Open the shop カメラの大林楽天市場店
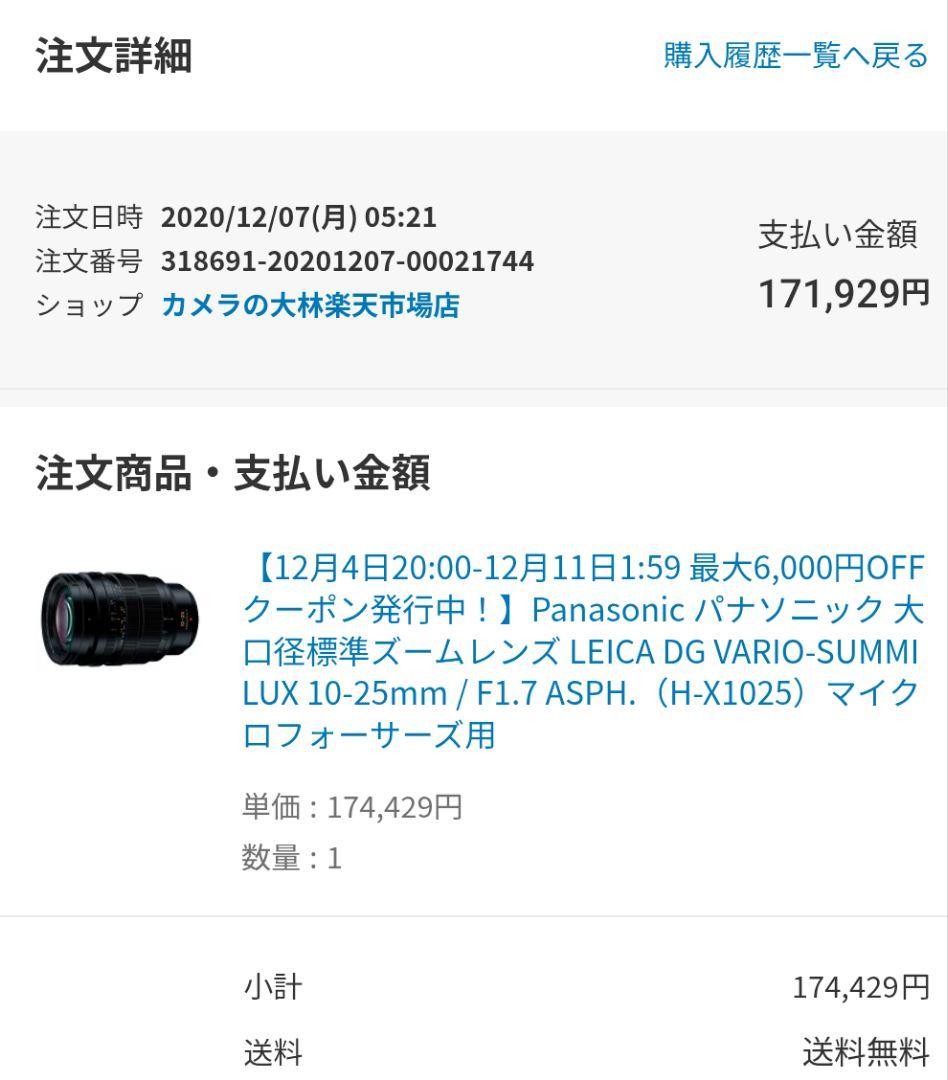 pyautogui.click(x=310, y=305)
